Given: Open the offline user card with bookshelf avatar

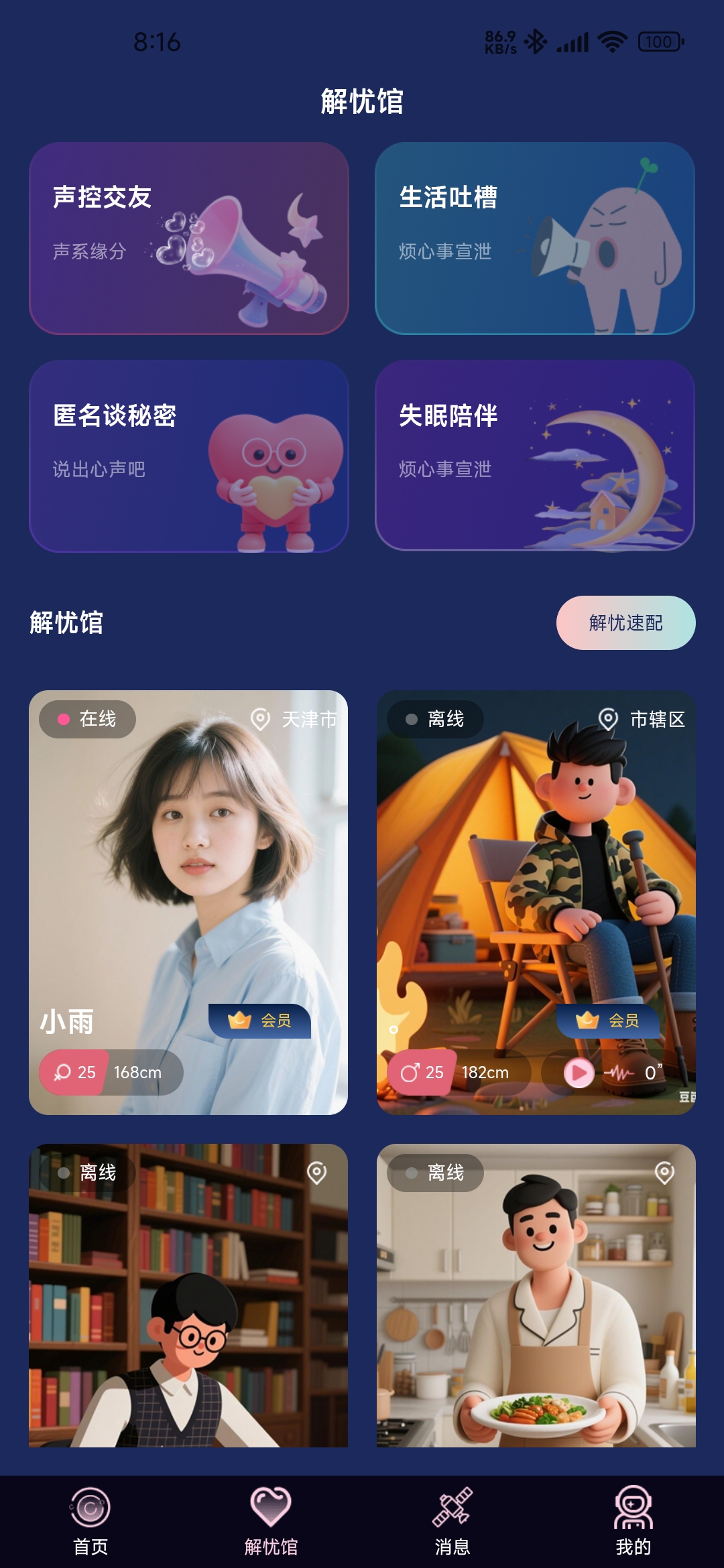Looking at the screenshot, I should (188, 1295).
